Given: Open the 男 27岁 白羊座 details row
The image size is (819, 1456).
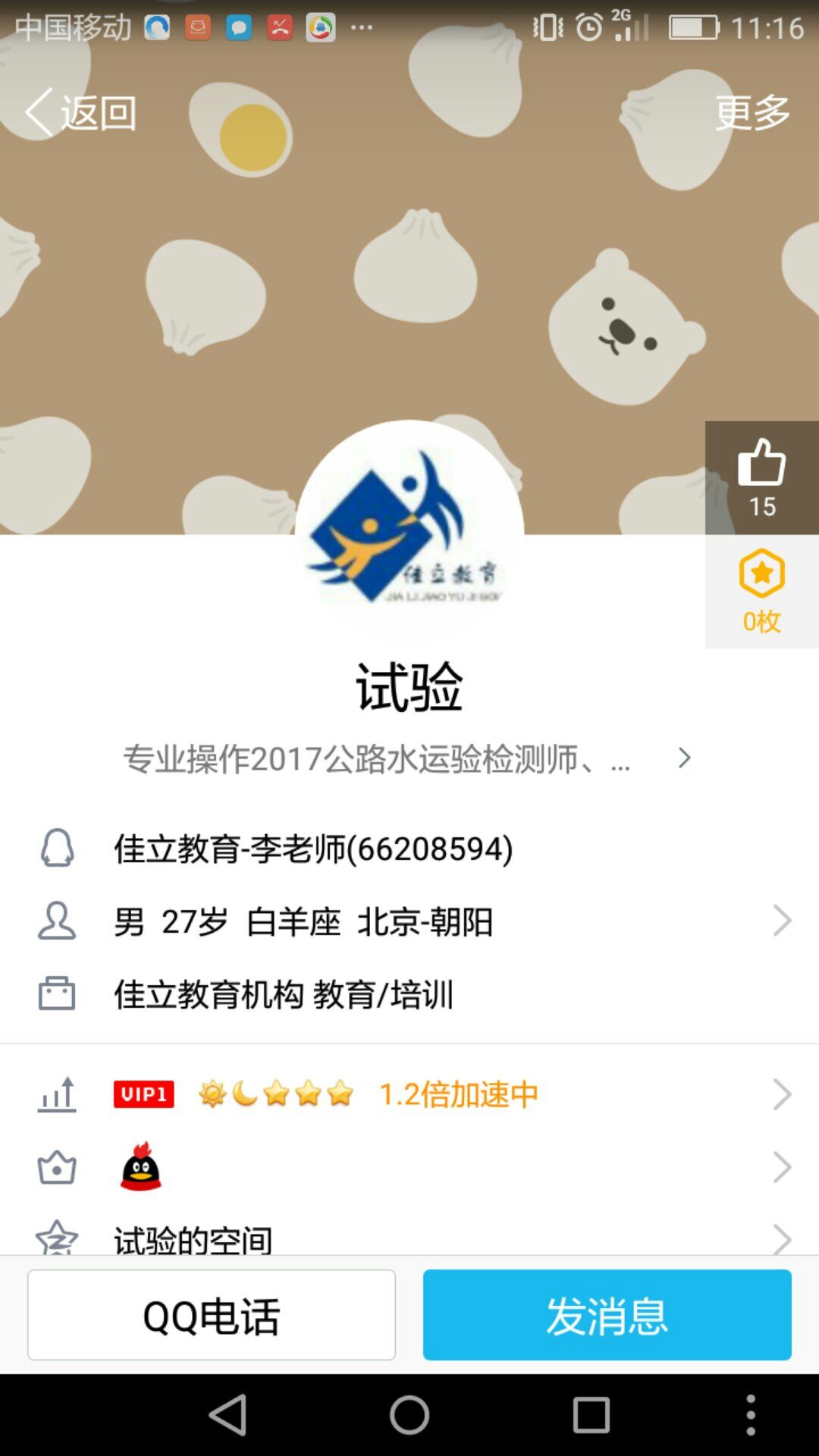Looking at the screenshot, I should click(409, 921).
